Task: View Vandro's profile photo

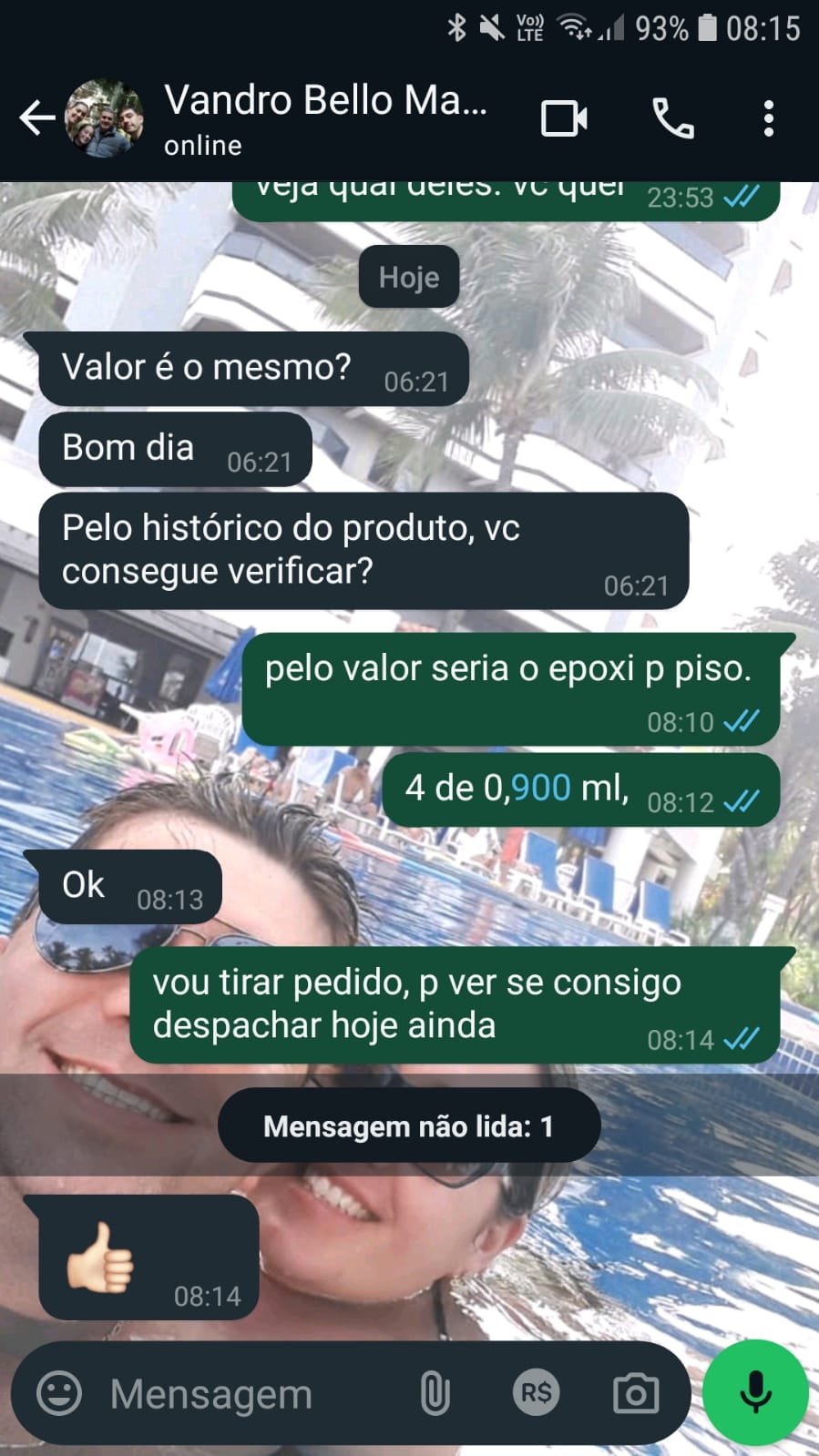Action: [x=105, y=118]
